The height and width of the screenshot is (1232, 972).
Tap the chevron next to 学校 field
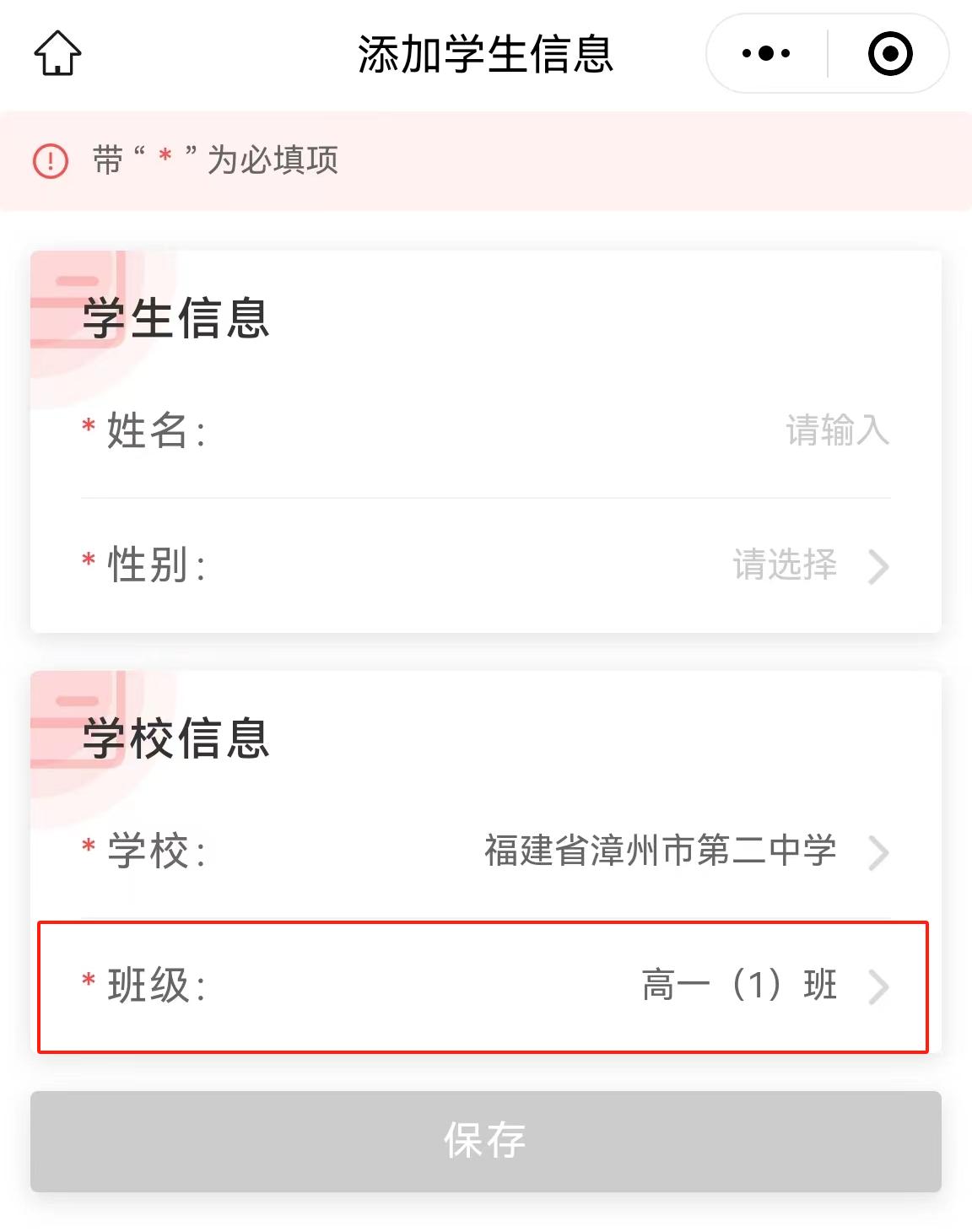pos(879,851)
